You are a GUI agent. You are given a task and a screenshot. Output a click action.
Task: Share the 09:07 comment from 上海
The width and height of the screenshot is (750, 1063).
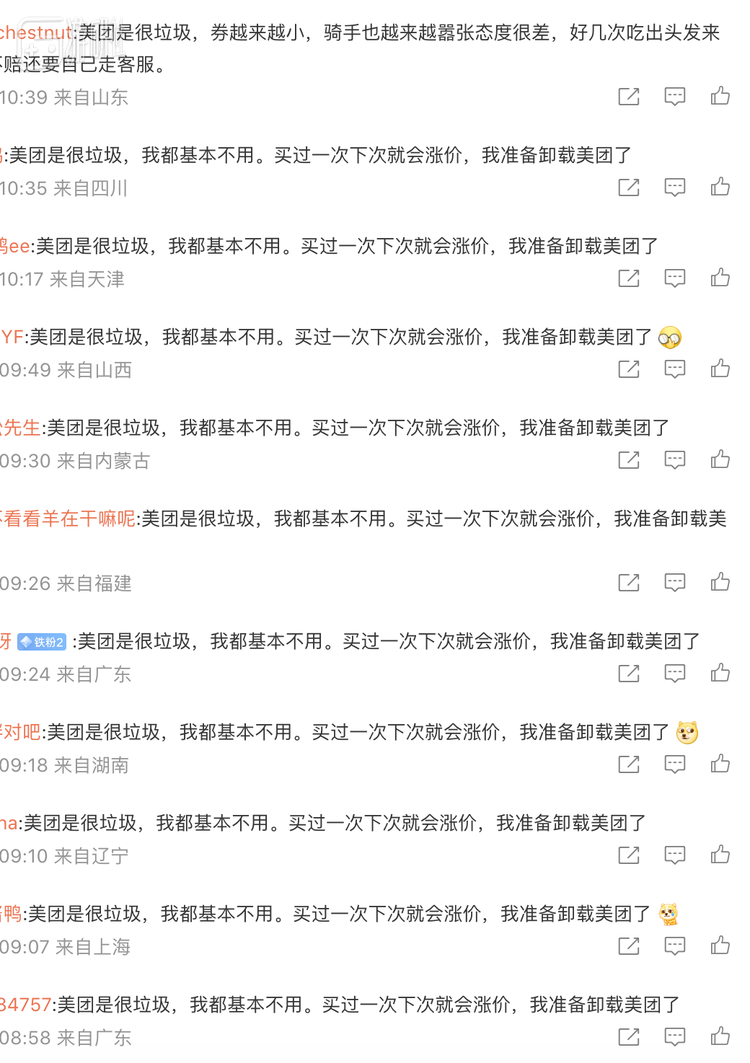tap(629, 946)
